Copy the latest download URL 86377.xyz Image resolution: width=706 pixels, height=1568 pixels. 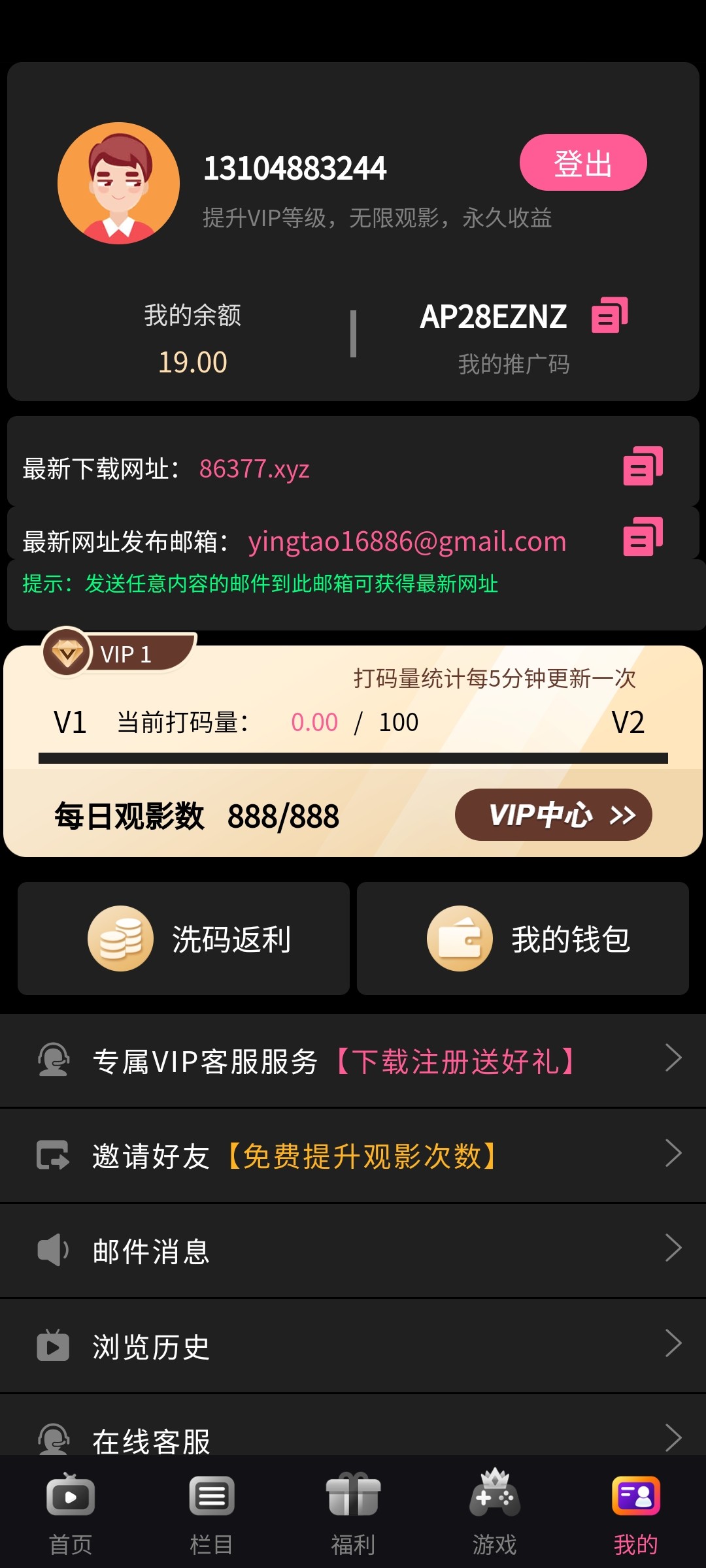643,466
